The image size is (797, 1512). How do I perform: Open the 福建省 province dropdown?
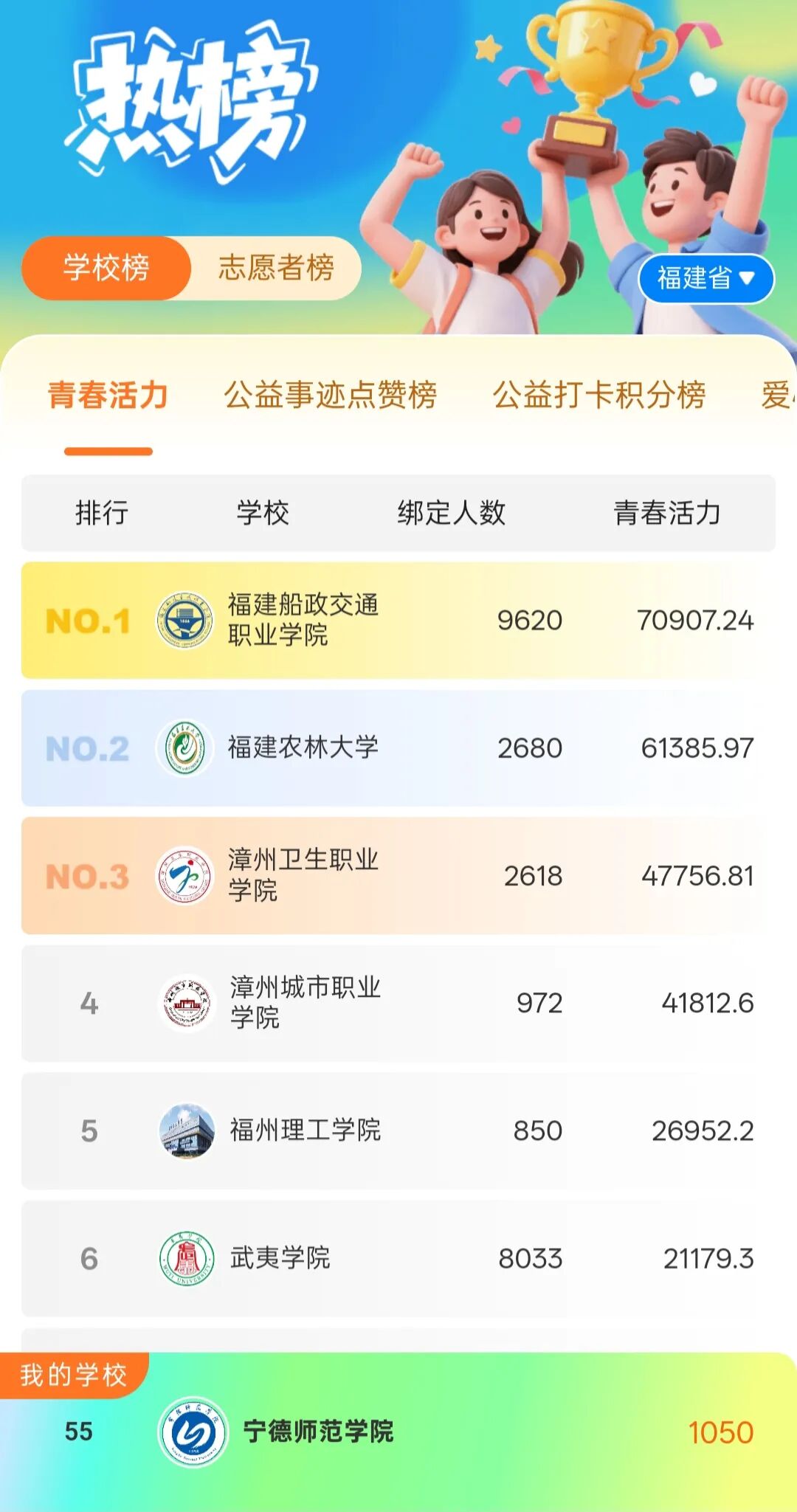705,278
